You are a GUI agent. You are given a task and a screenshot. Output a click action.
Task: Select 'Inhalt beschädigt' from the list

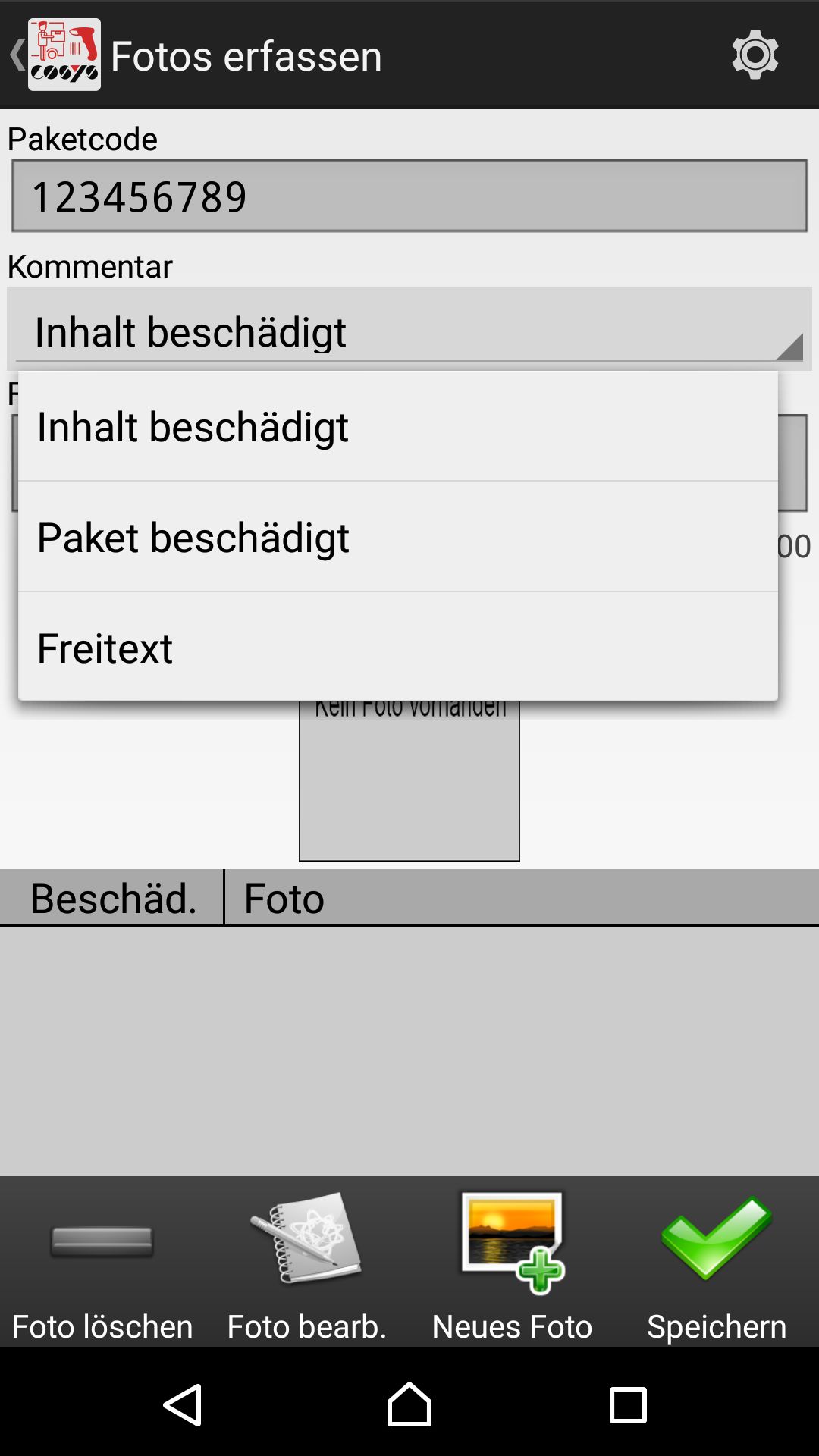[x=397, y=427]
